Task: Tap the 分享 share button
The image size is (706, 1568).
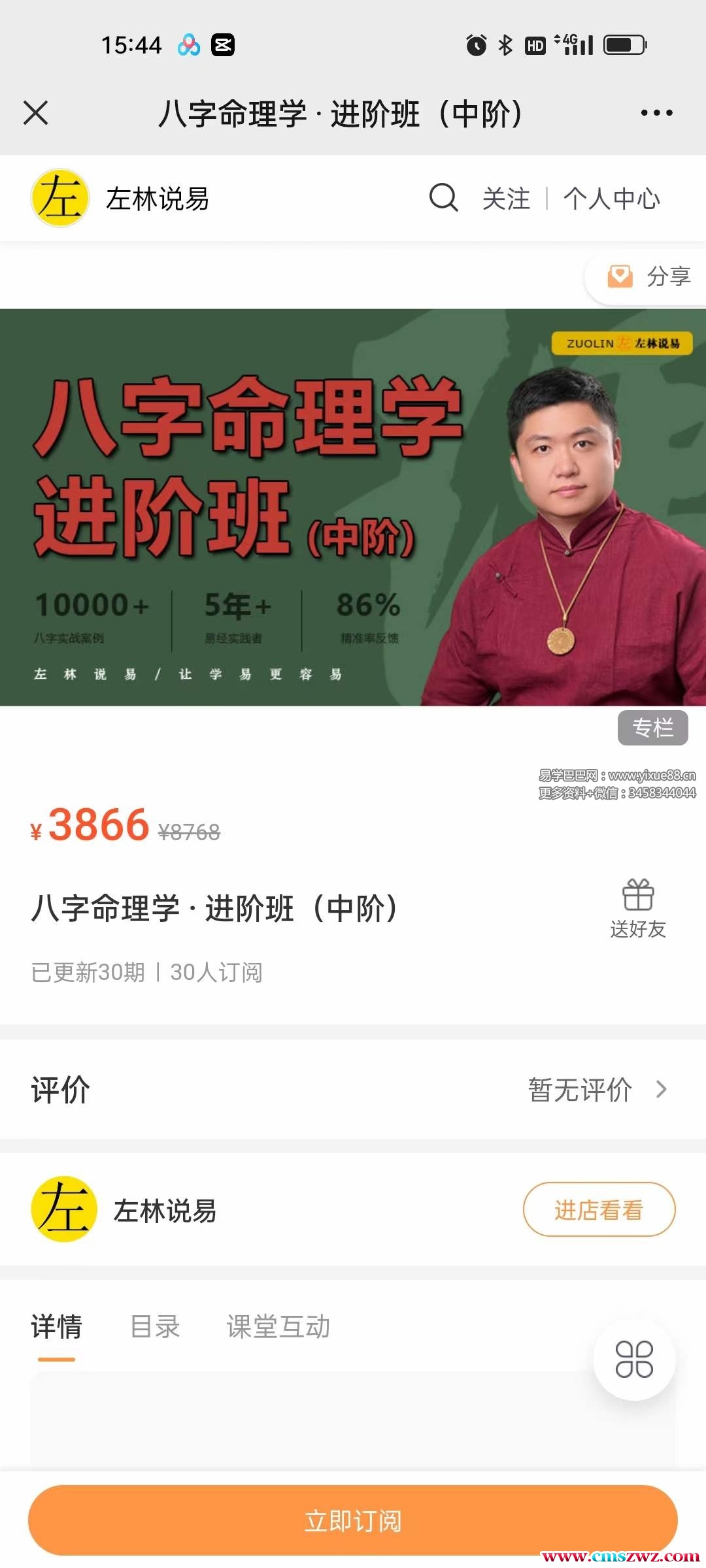Action: pyautogui.click(x=650, y=276)
